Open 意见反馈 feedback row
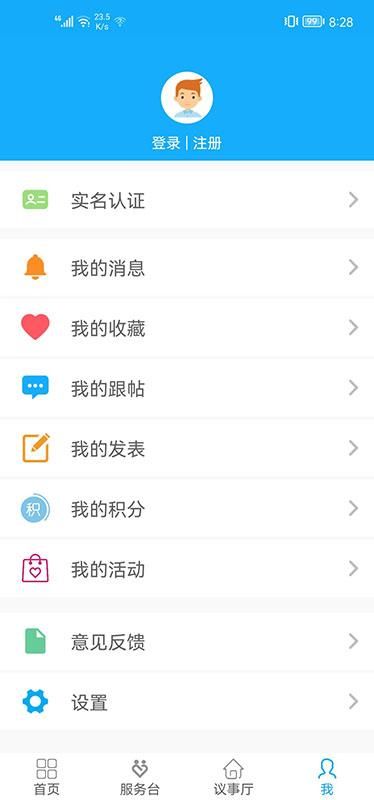 pyautogui.click(x=187, y=642)
